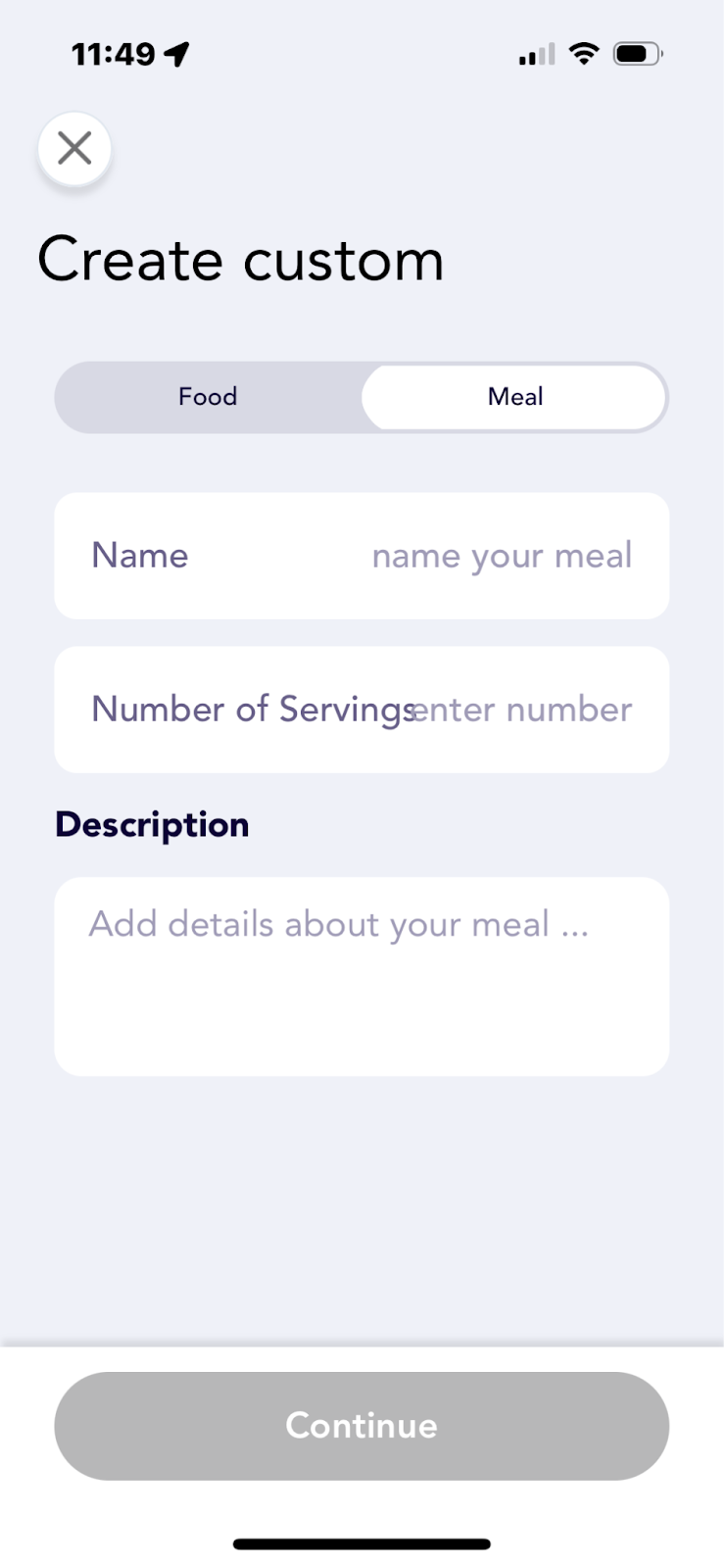Close the Create custom screen

click(74, 149)
